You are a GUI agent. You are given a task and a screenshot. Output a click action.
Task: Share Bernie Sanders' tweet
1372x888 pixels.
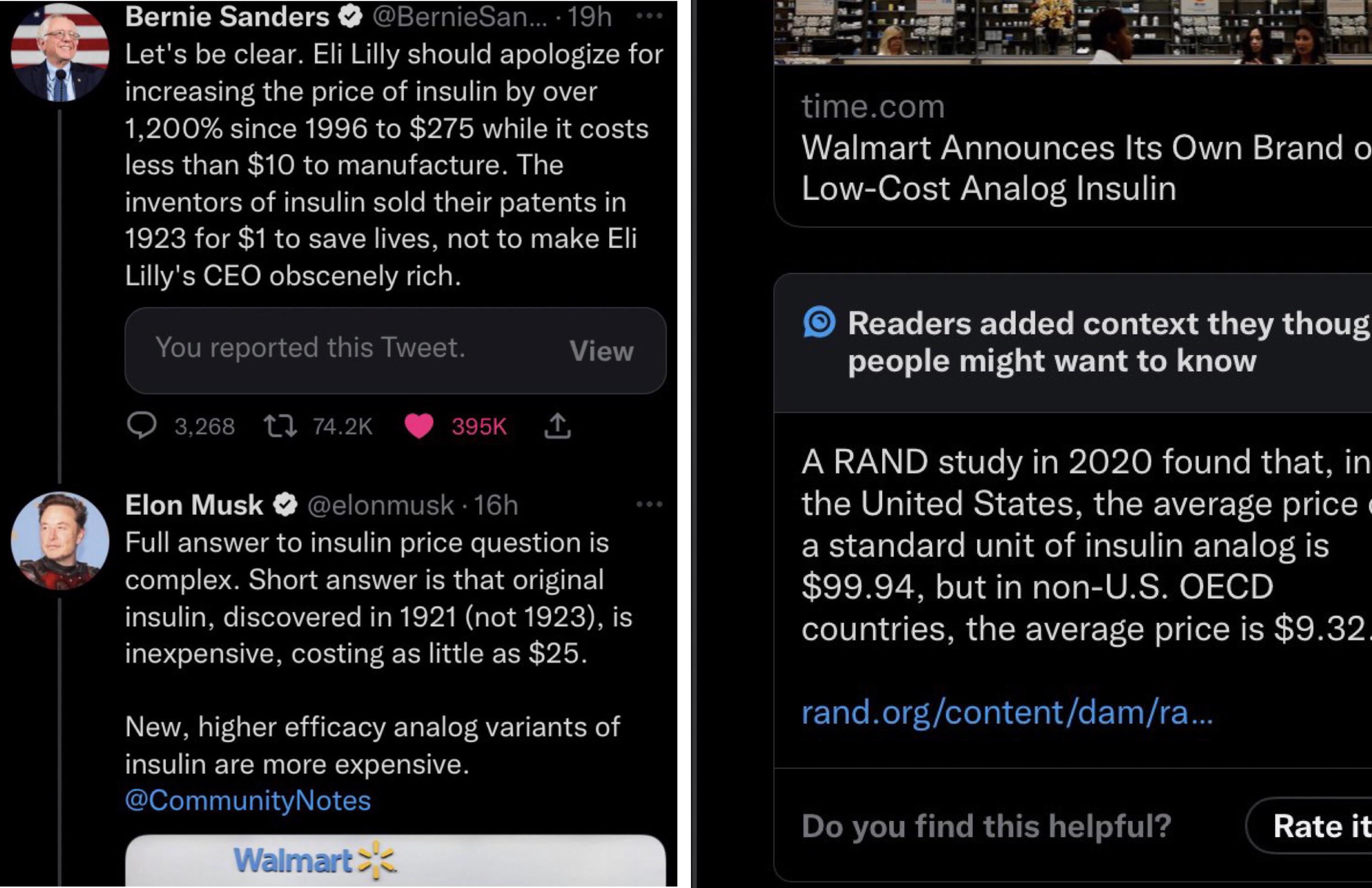(558, 426)
